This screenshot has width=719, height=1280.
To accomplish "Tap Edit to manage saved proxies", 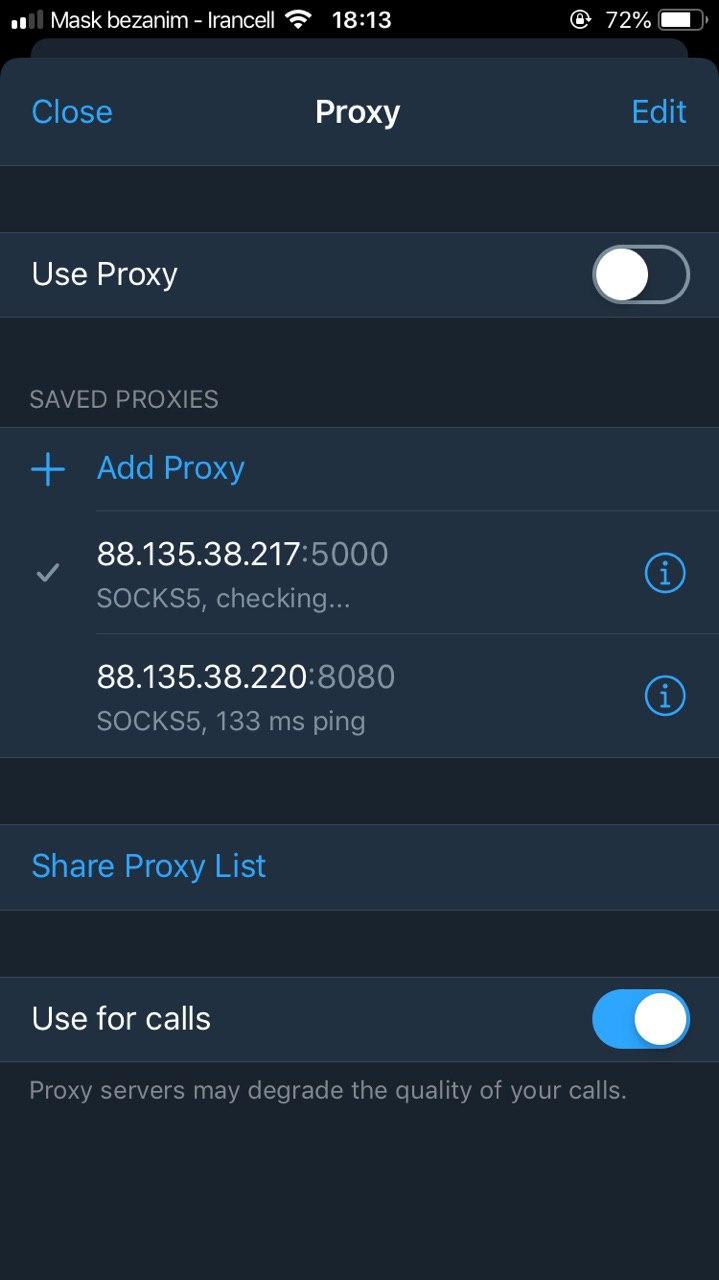I will [x=659, y=111].
